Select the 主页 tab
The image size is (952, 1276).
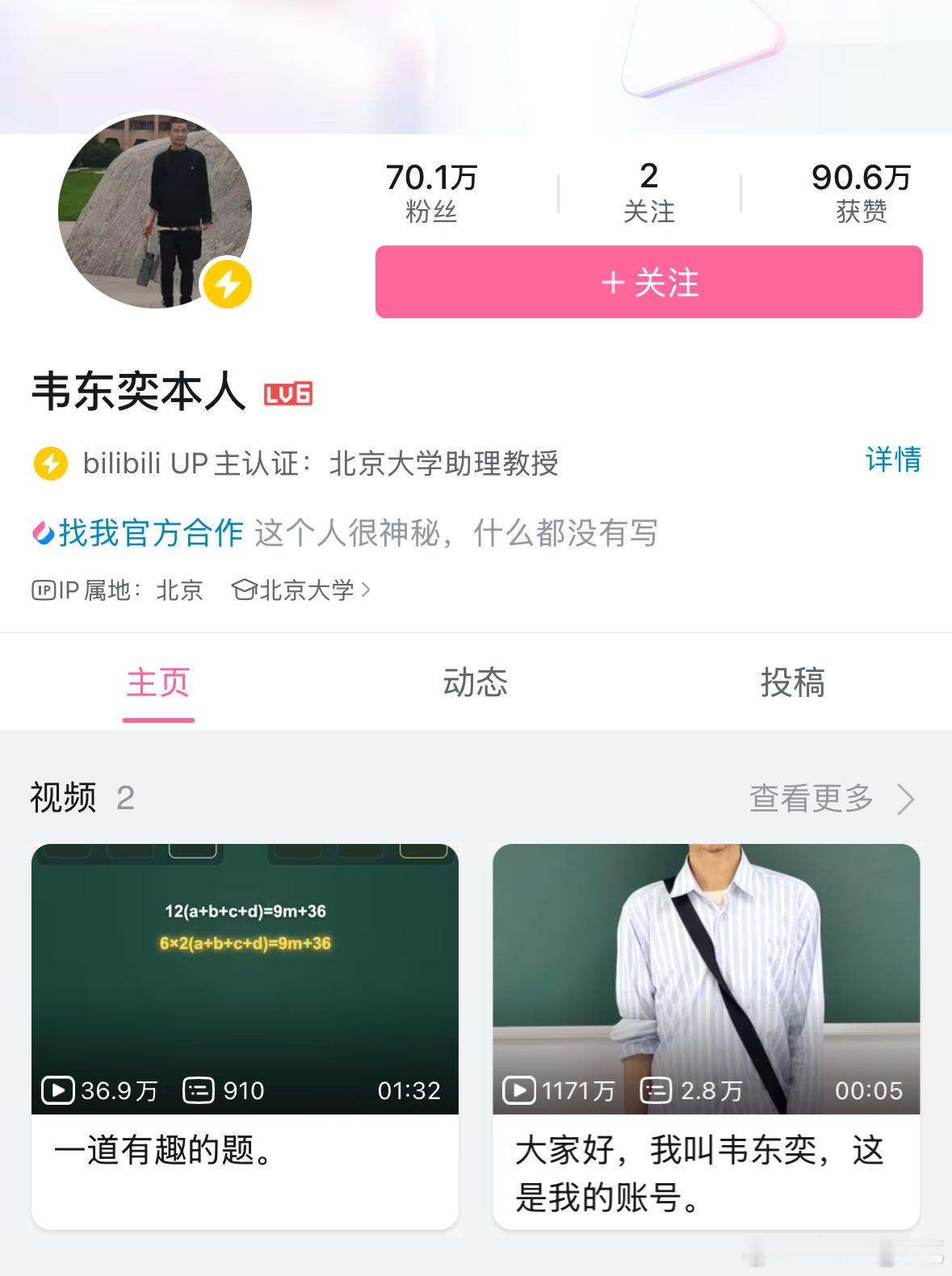158,682
